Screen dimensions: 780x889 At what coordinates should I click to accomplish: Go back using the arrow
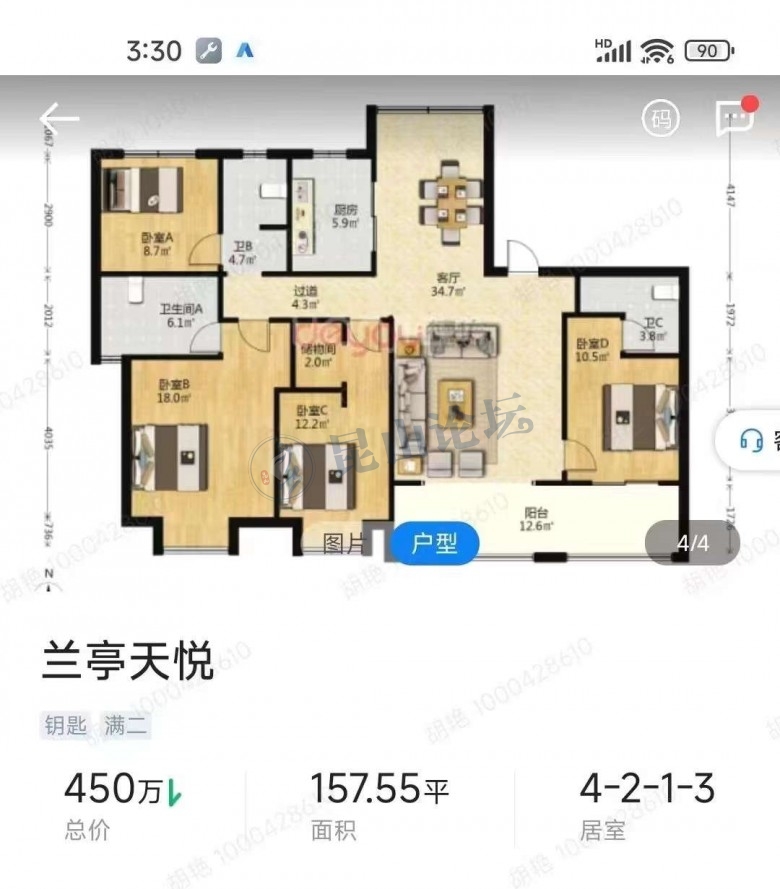coord(60,118)
